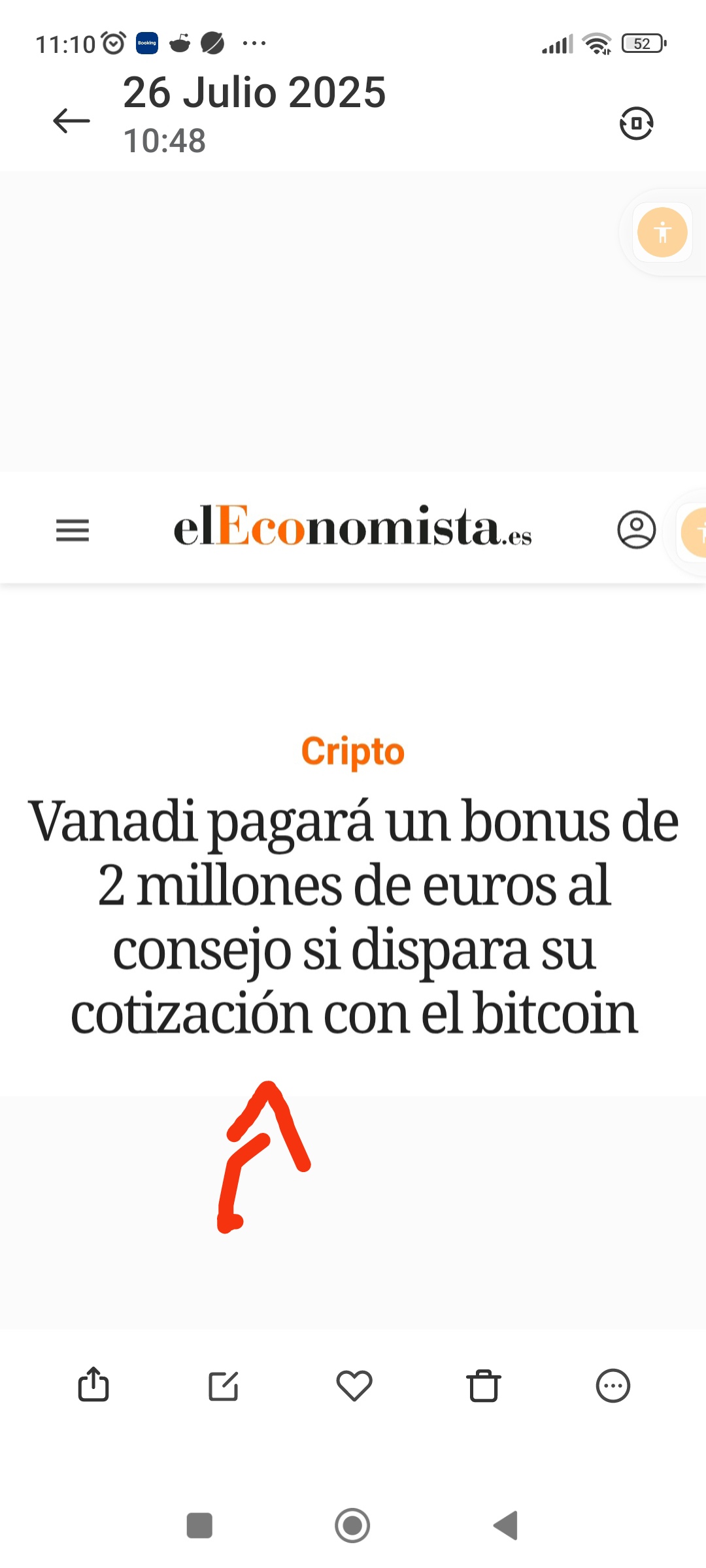The height and width of the screenshot is (1568, 706).
Task: Delete this image with the trash icon
Action: pyautogui.click(x=484, y=1385)
